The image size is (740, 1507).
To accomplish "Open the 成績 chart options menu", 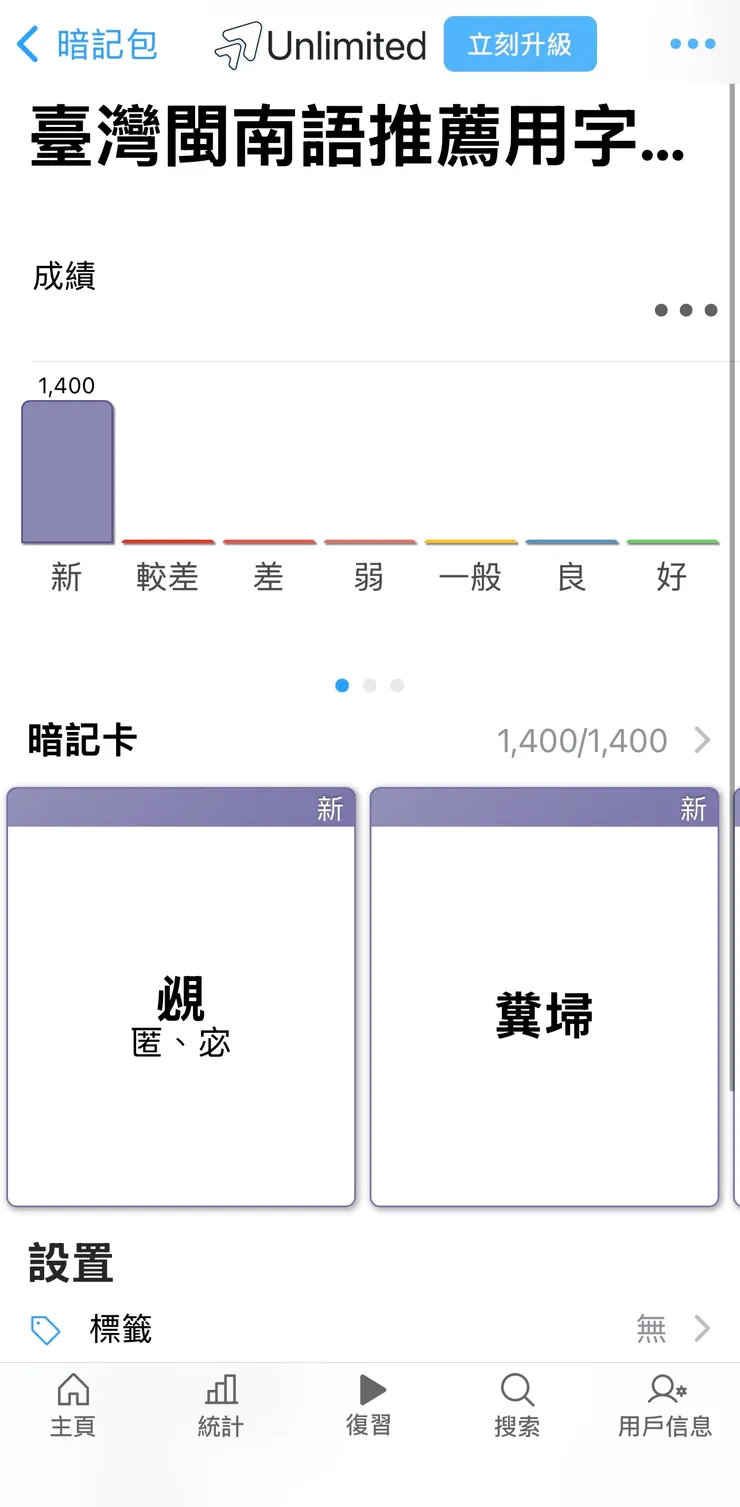I will (686, 310).
